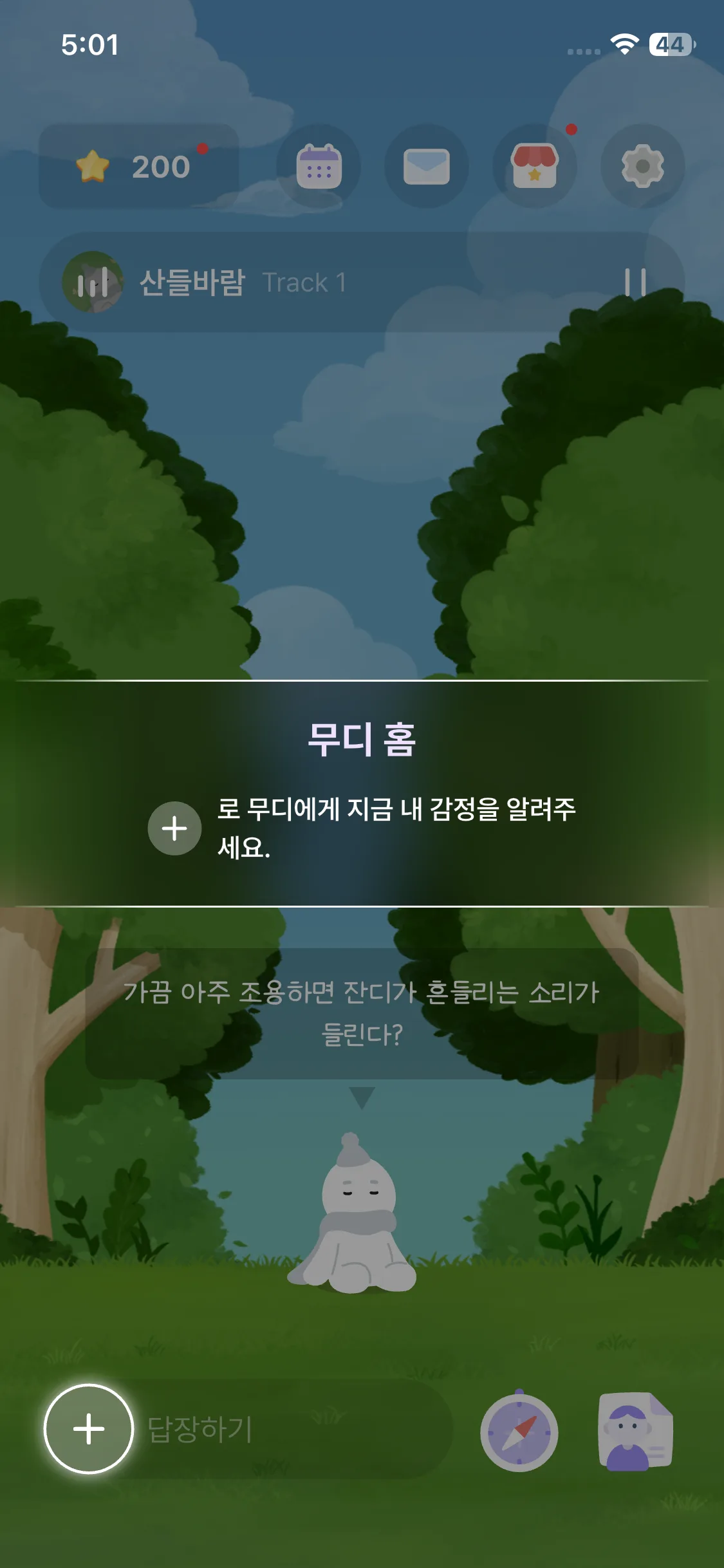Open the mailbox envelope icon
This screenshot has width=724, height=1568.
(x=426, y=166)
